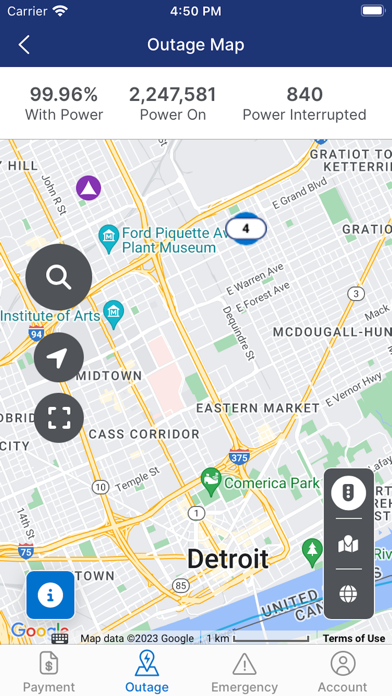Go to the Account tab

pyautogui.click(x=342, y=672)
